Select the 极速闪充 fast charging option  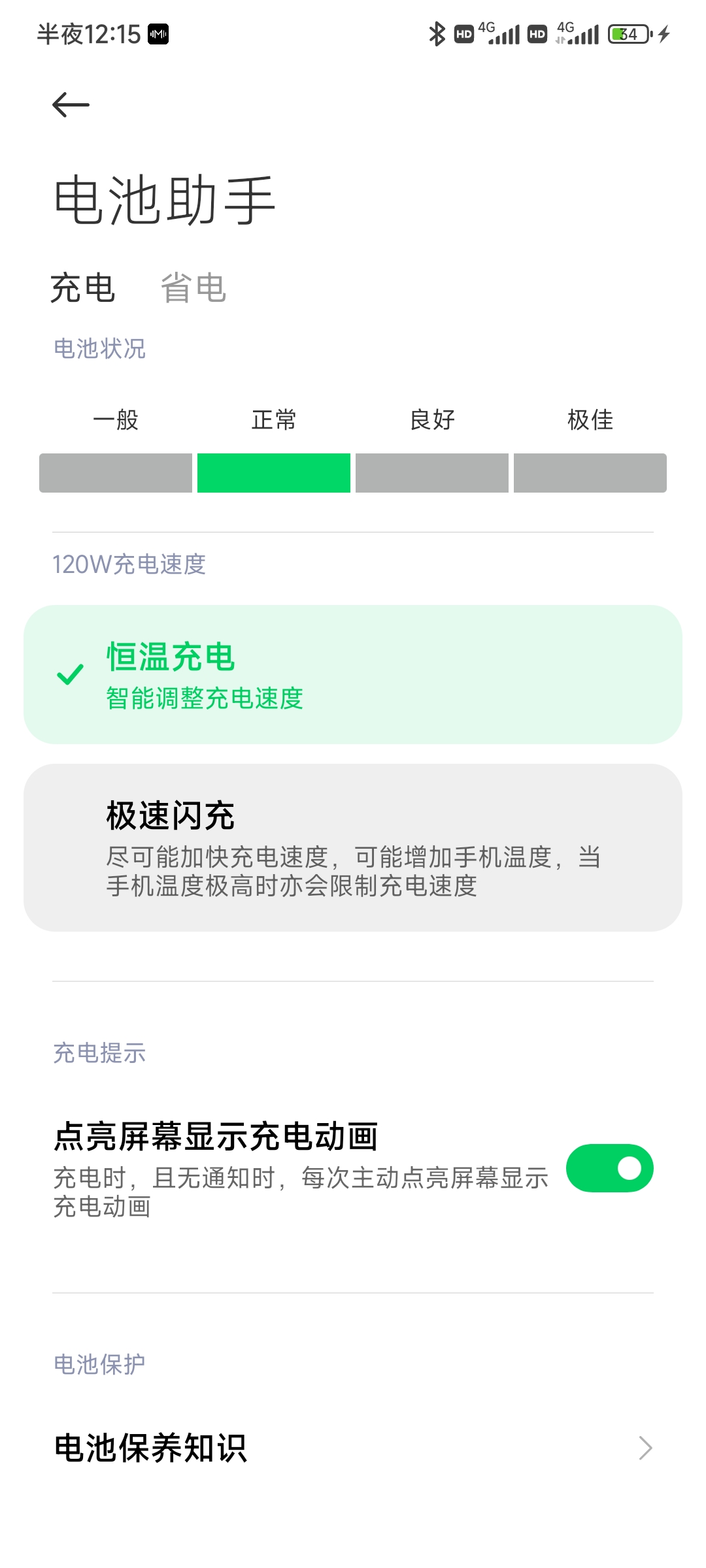click(x=353, y=847)
